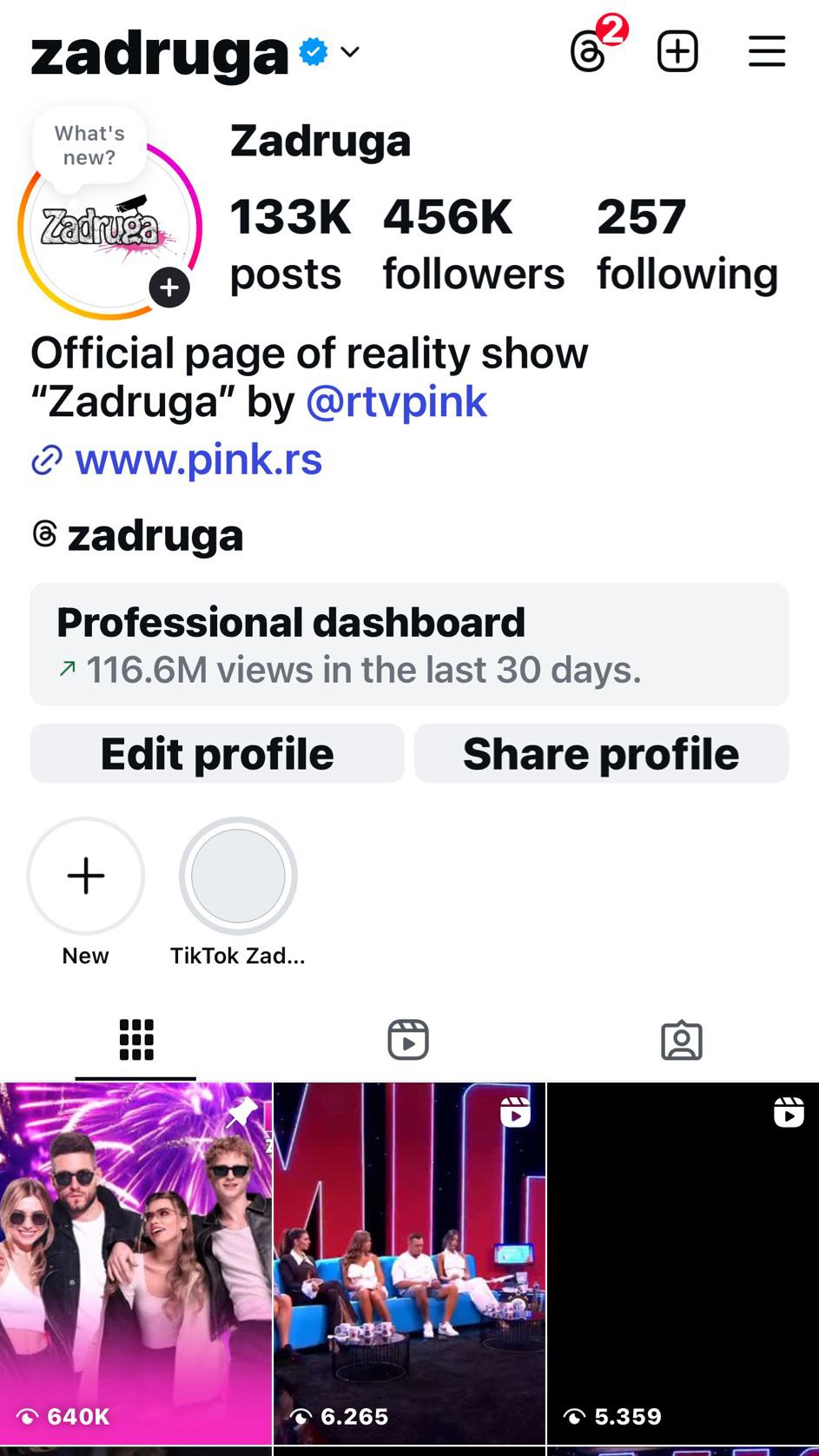This screenshot has height=1456, width=819.
Task: Tap the What's new? note bubble
Action: tap(89, 146)
